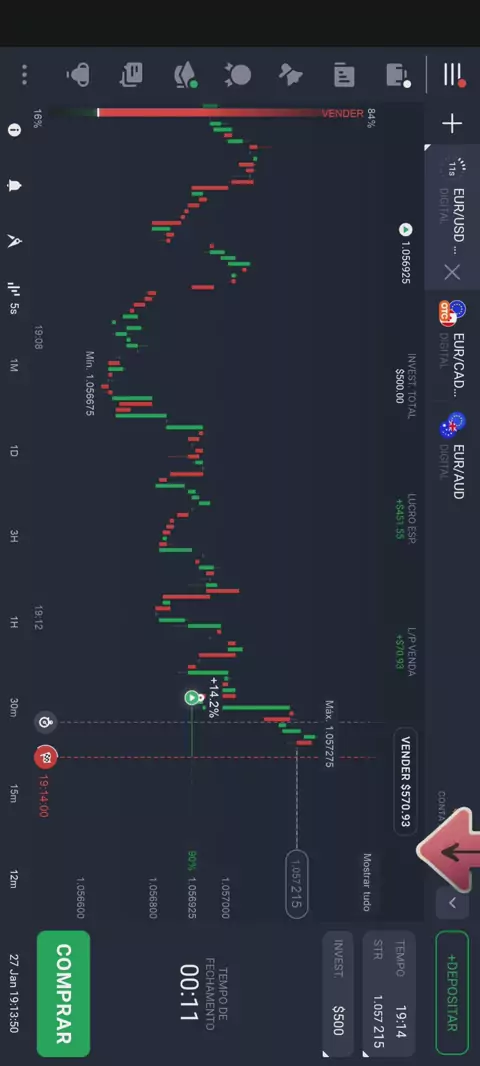Tap the green COMPRAR button

[63, 993]
